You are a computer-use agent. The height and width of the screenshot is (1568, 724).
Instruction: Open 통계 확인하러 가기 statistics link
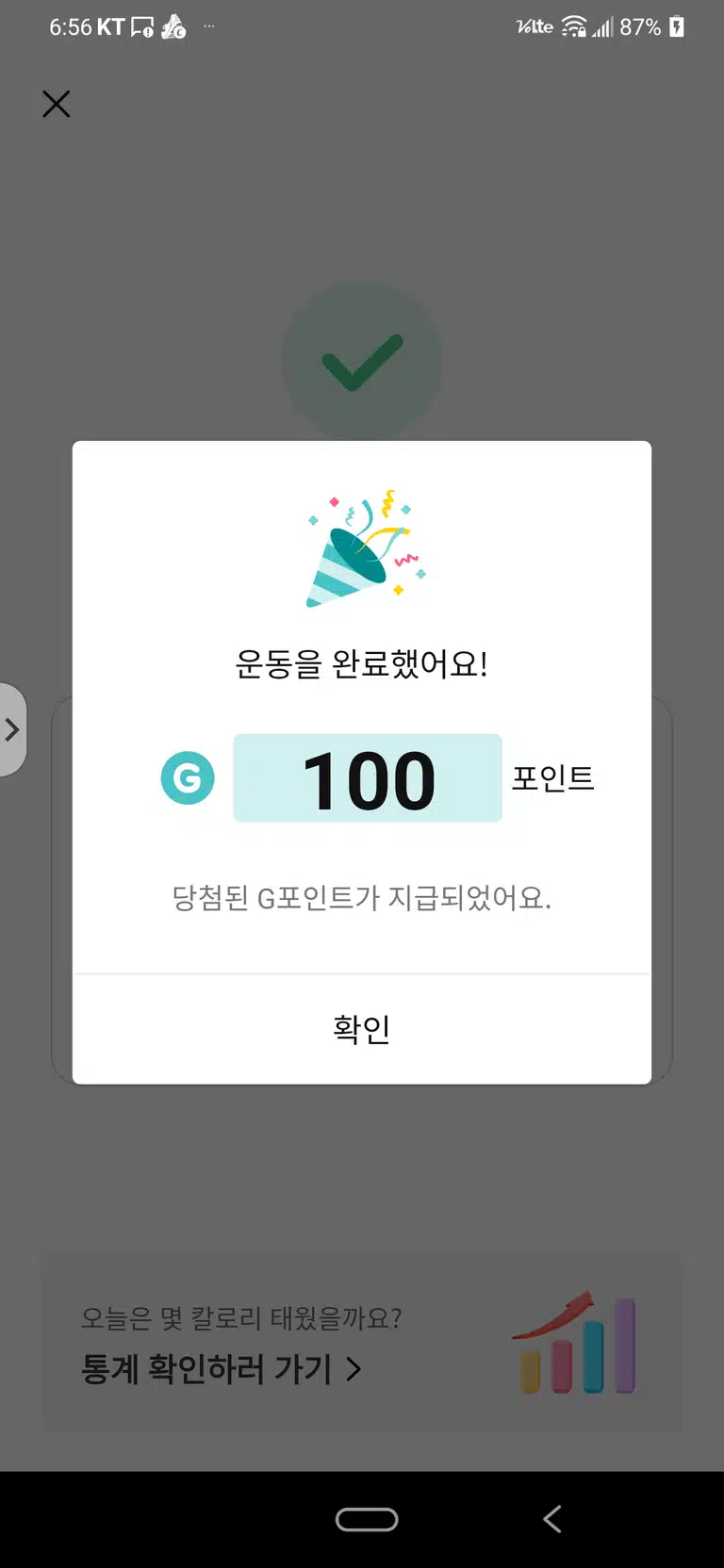[222, 1369]
